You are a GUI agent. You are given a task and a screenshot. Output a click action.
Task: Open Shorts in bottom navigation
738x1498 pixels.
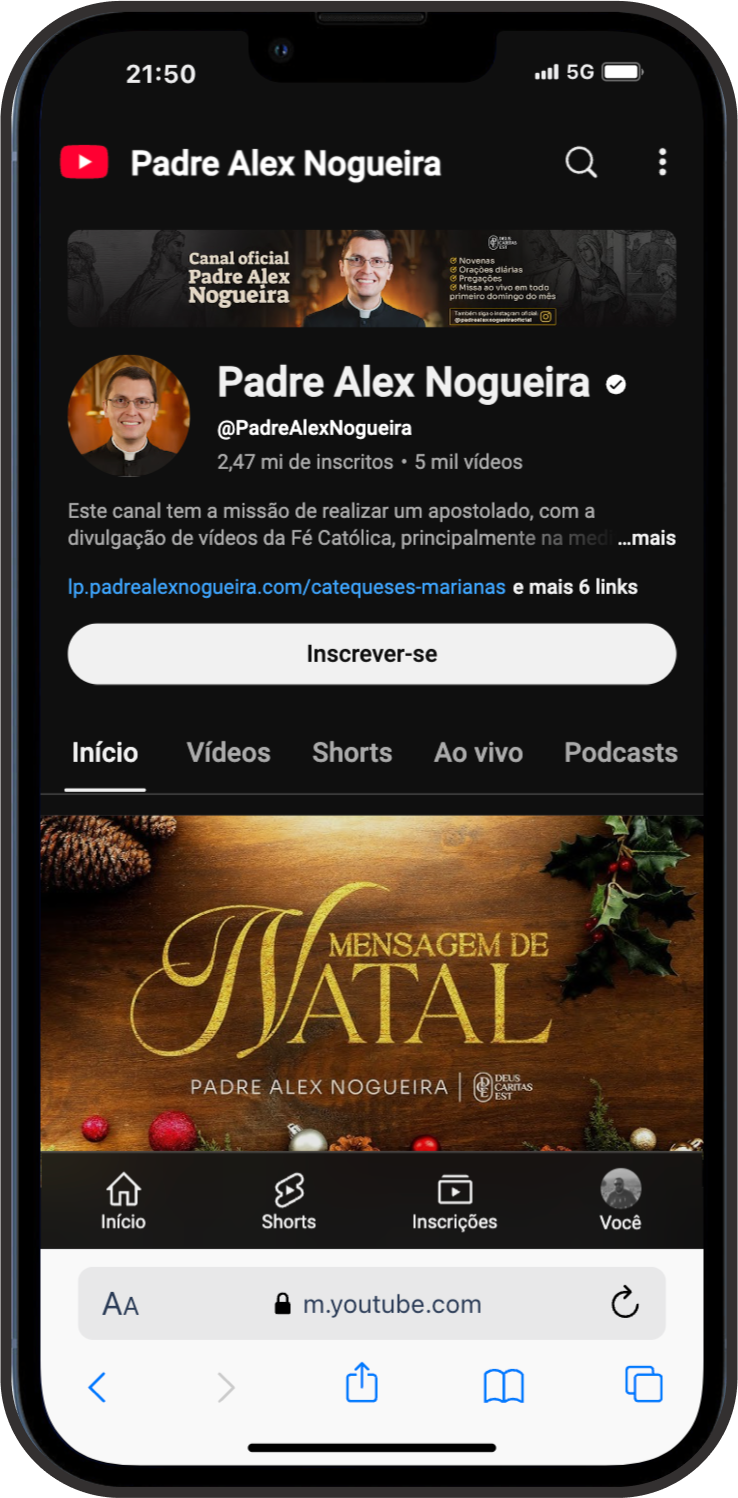[289, 1201]
